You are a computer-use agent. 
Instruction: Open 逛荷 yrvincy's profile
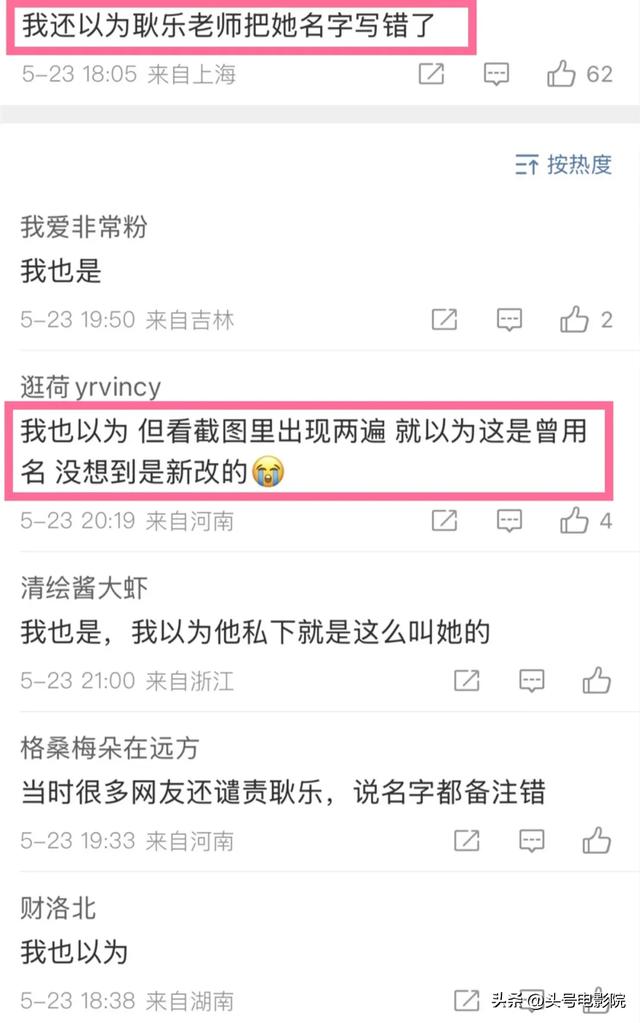tap(90, 387)
